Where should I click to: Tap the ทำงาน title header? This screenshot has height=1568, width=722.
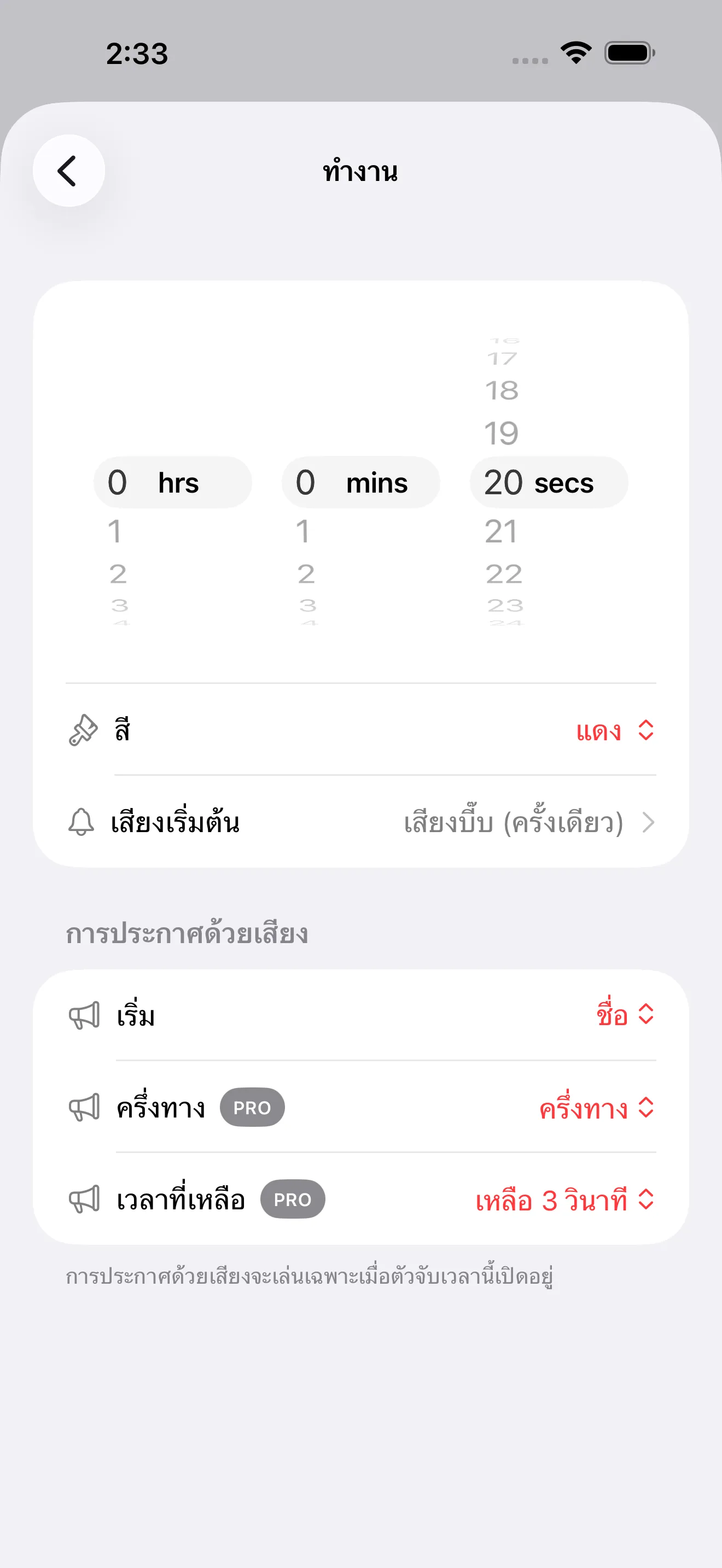[360, 171]
